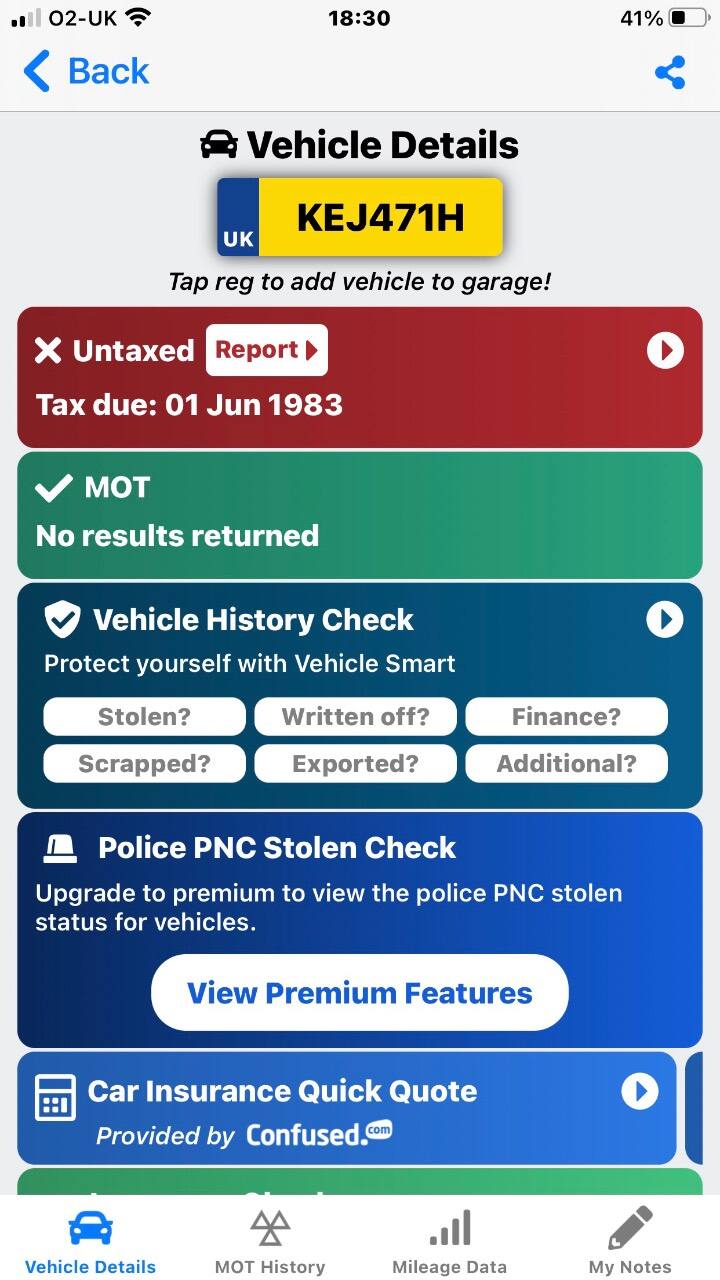Open the Untaxed status arrow

coord(665,350)
